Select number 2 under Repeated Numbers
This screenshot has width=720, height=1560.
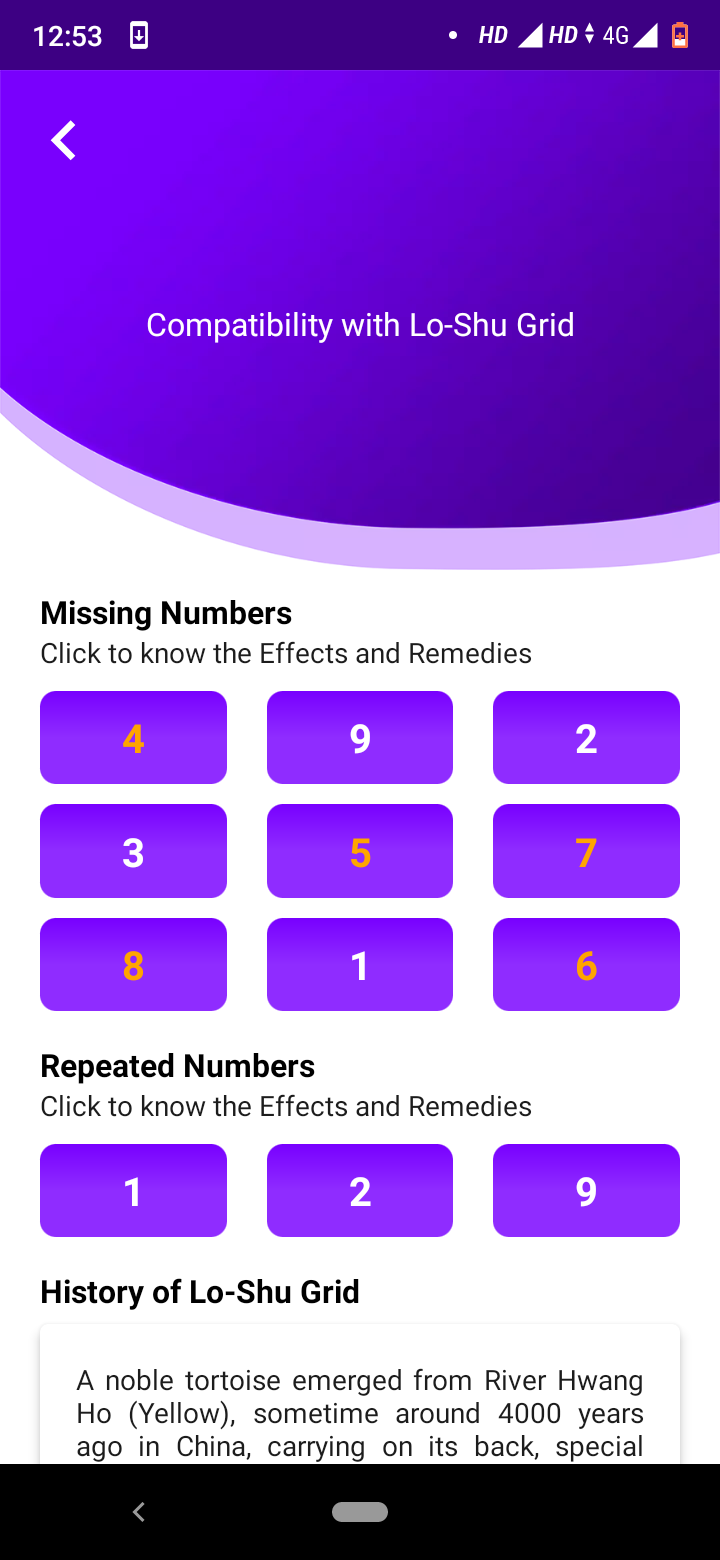[x=360, y=1191]
